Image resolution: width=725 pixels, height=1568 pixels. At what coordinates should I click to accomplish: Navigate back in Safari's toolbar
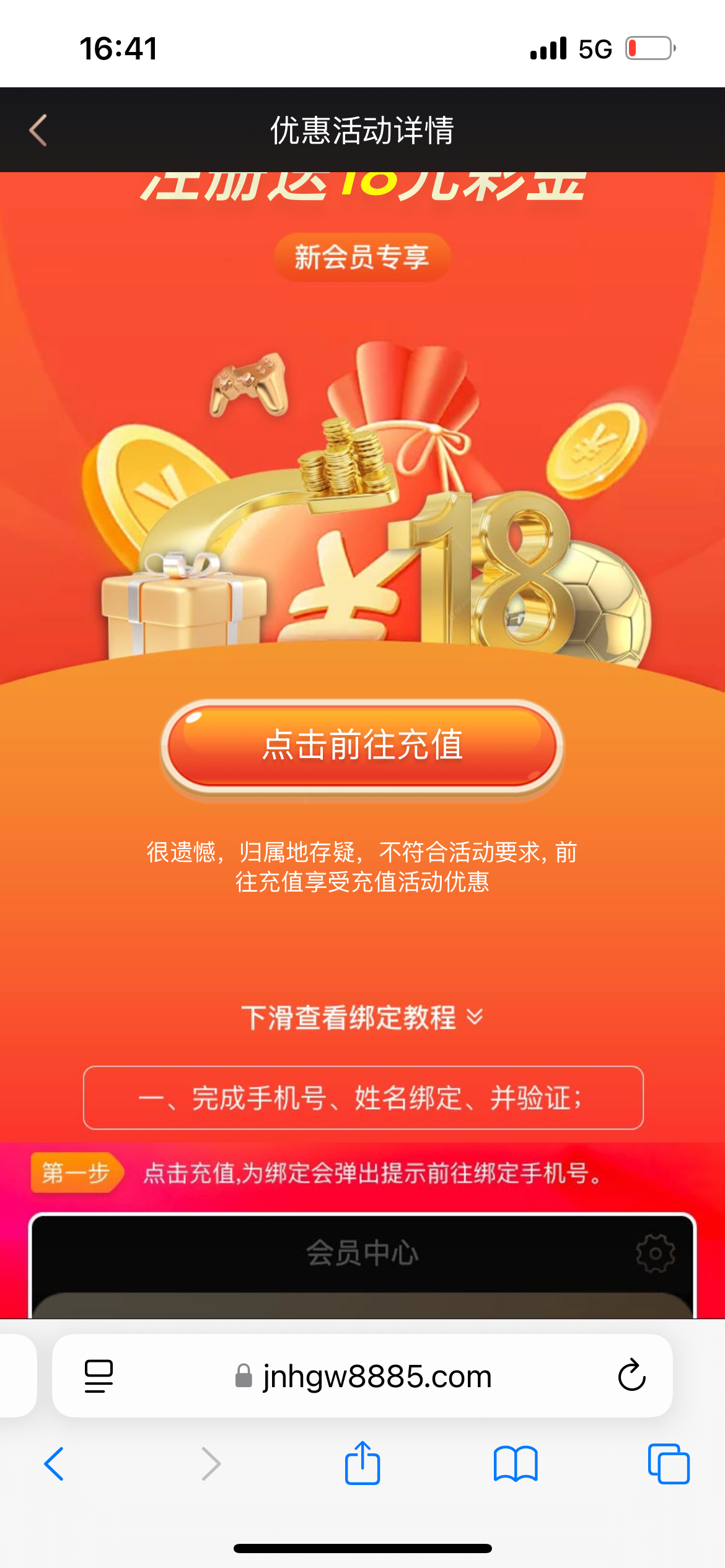pos(55,1464)
